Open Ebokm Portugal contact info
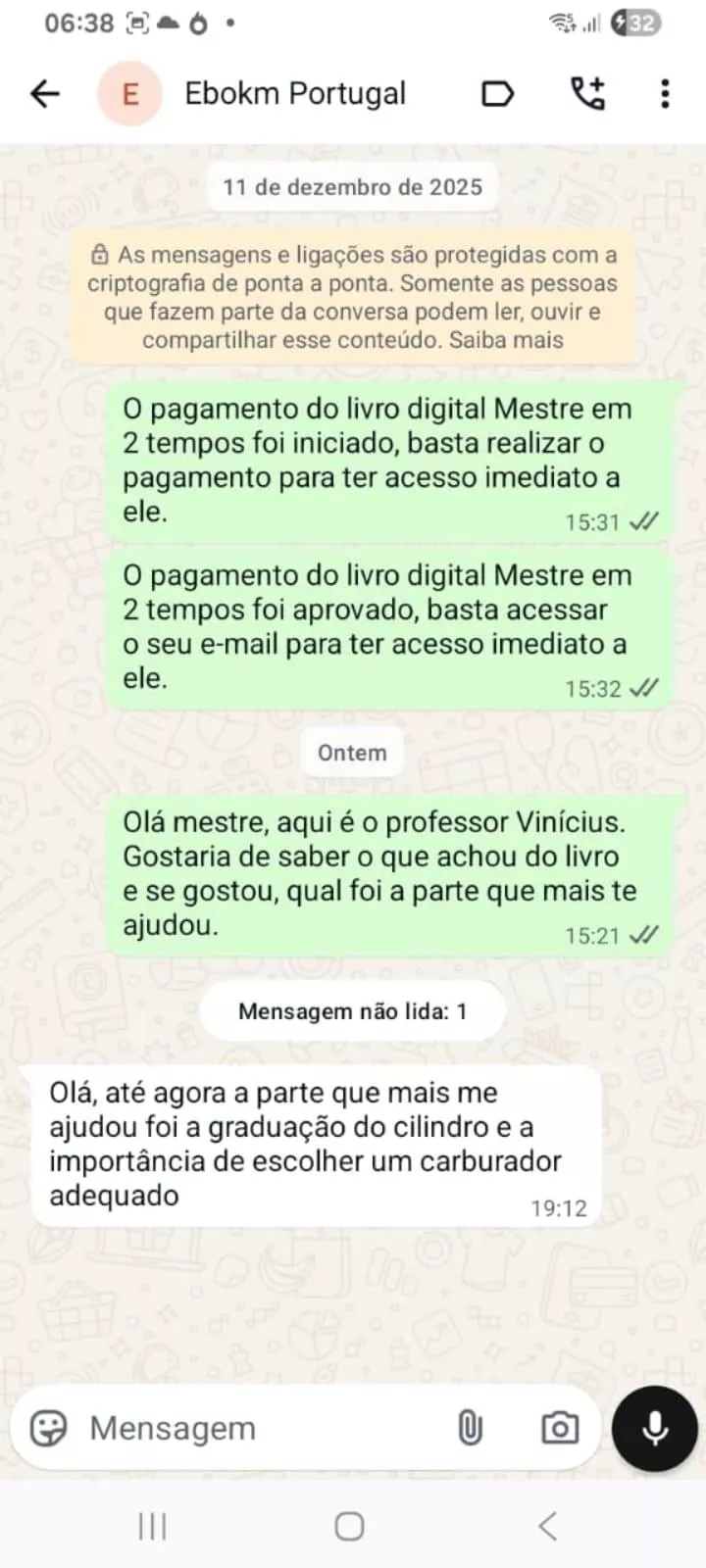706x1568 pixels. tap(294, 94)
